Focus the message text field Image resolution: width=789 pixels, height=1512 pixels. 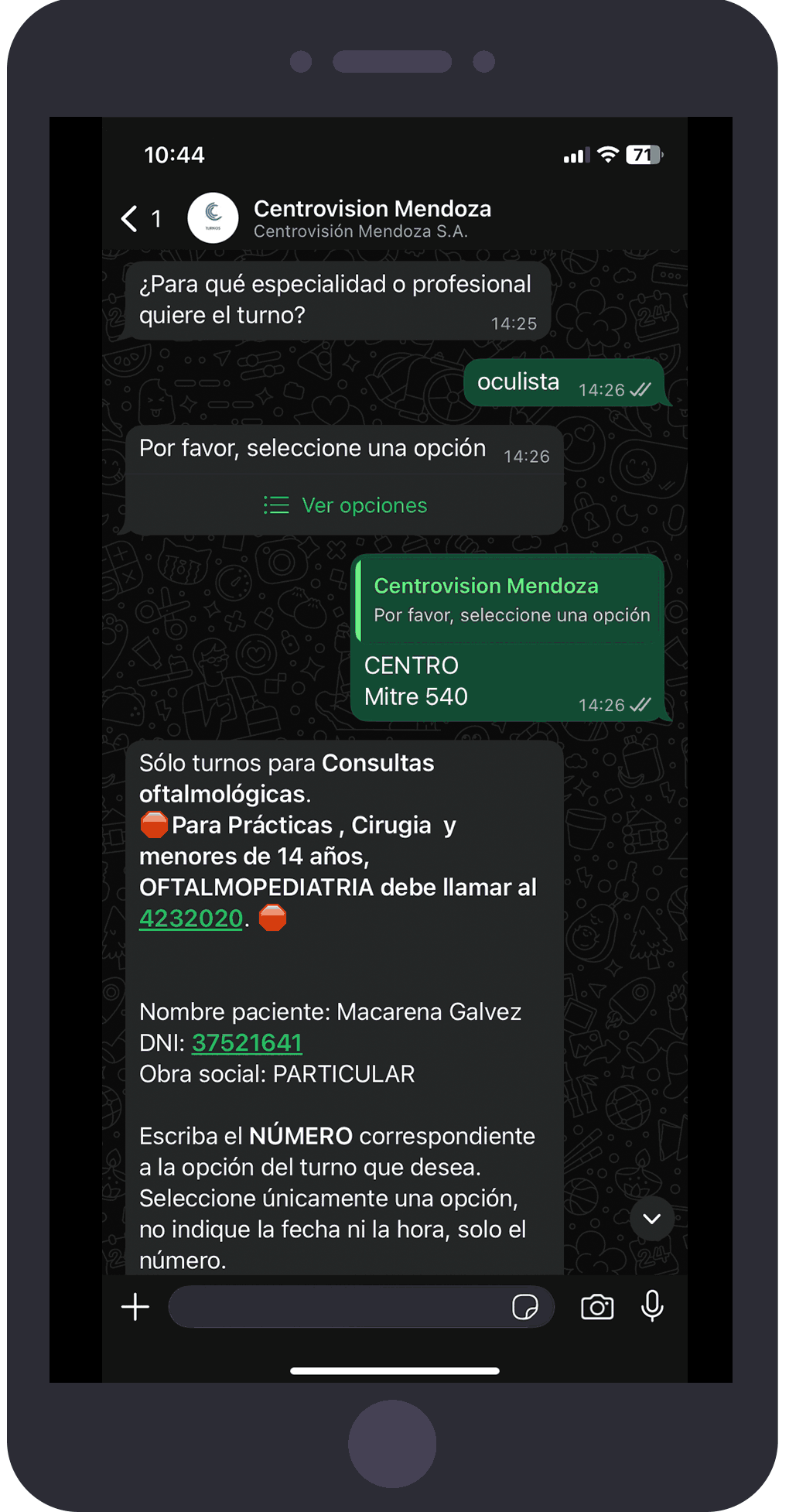coord(336,1307)
